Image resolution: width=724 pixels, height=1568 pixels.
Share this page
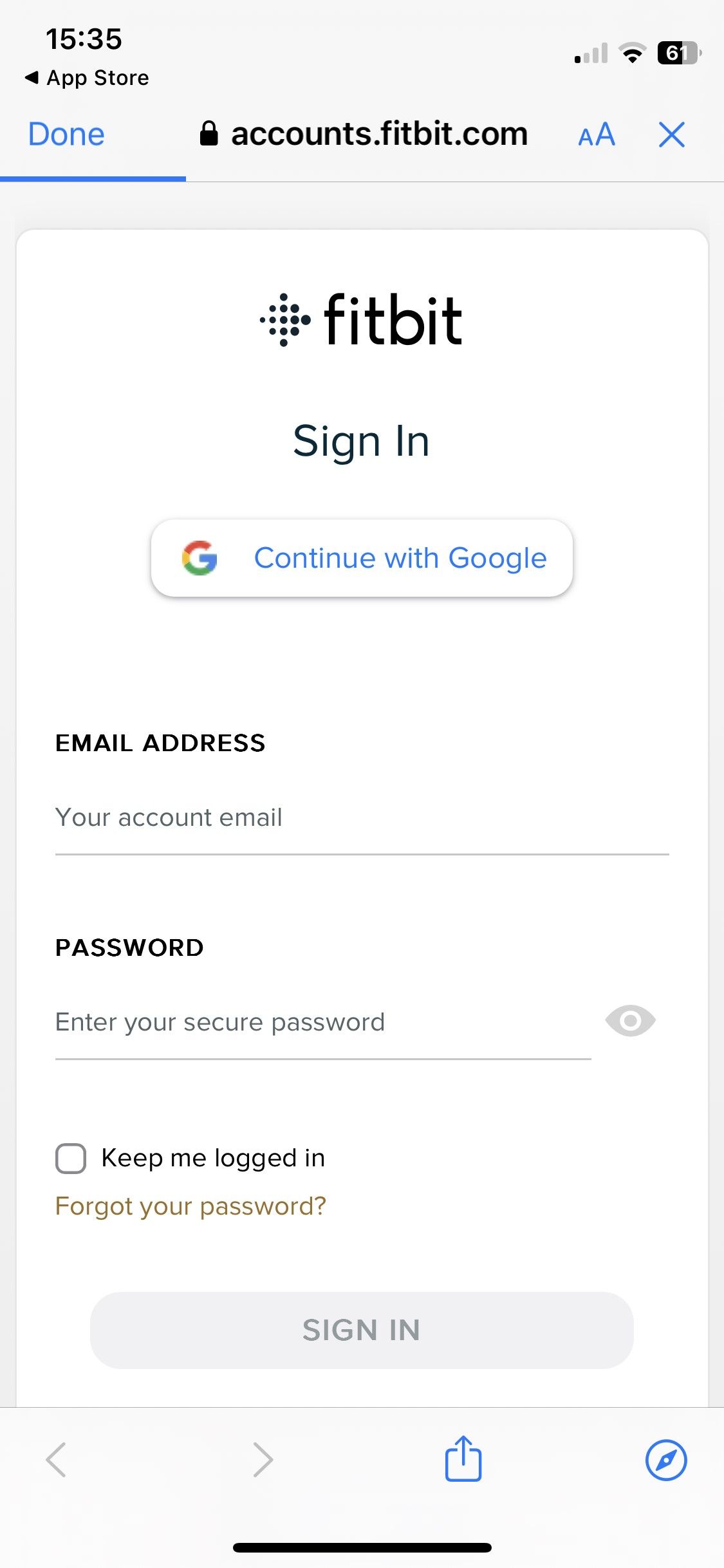[463, 1460]
